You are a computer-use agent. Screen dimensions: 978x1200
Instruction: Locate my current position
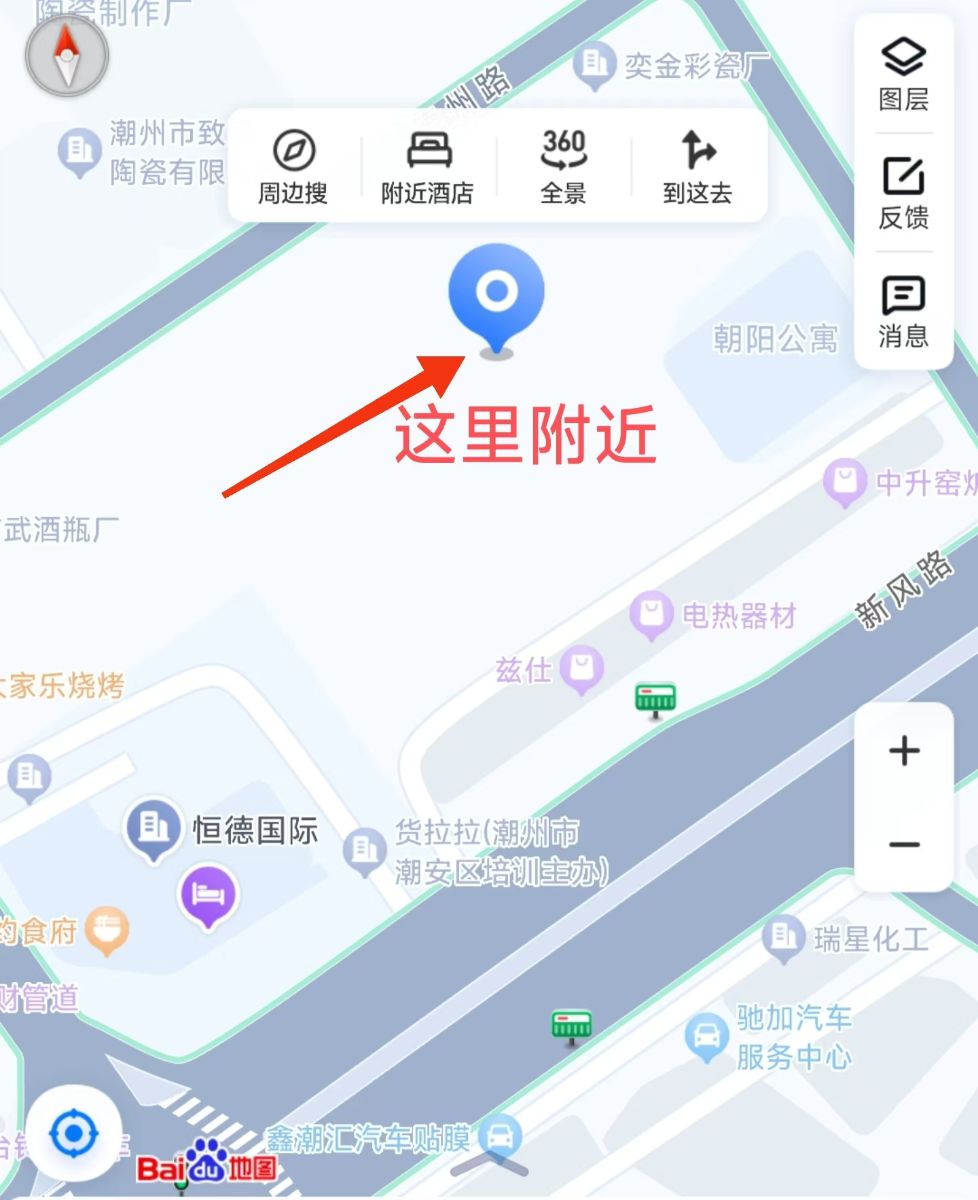pos(73,1134)
